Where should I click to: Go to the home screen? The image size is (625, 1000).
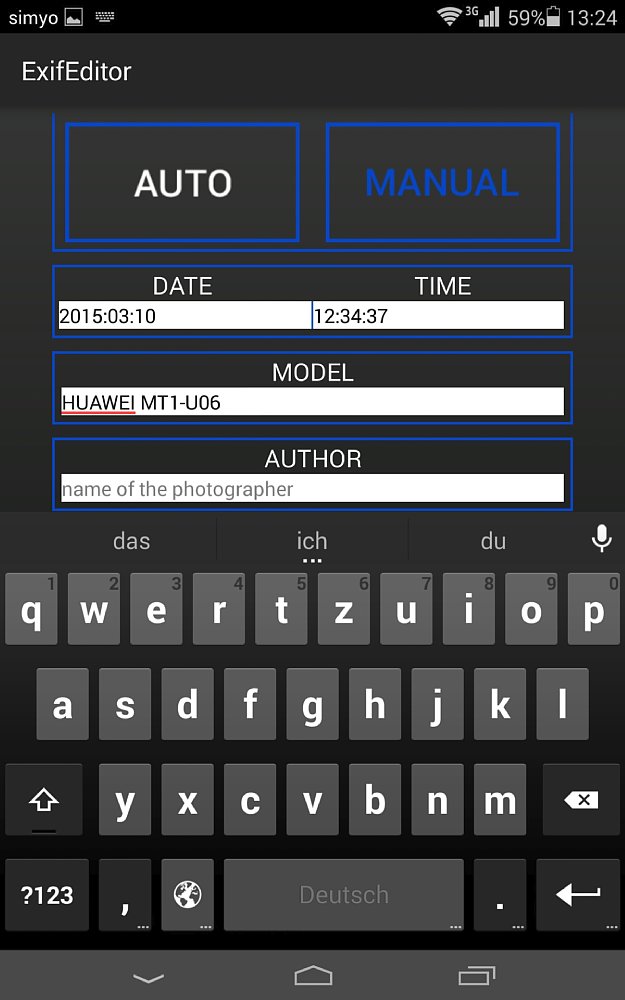pyautogui.click(x=313, y=975)
